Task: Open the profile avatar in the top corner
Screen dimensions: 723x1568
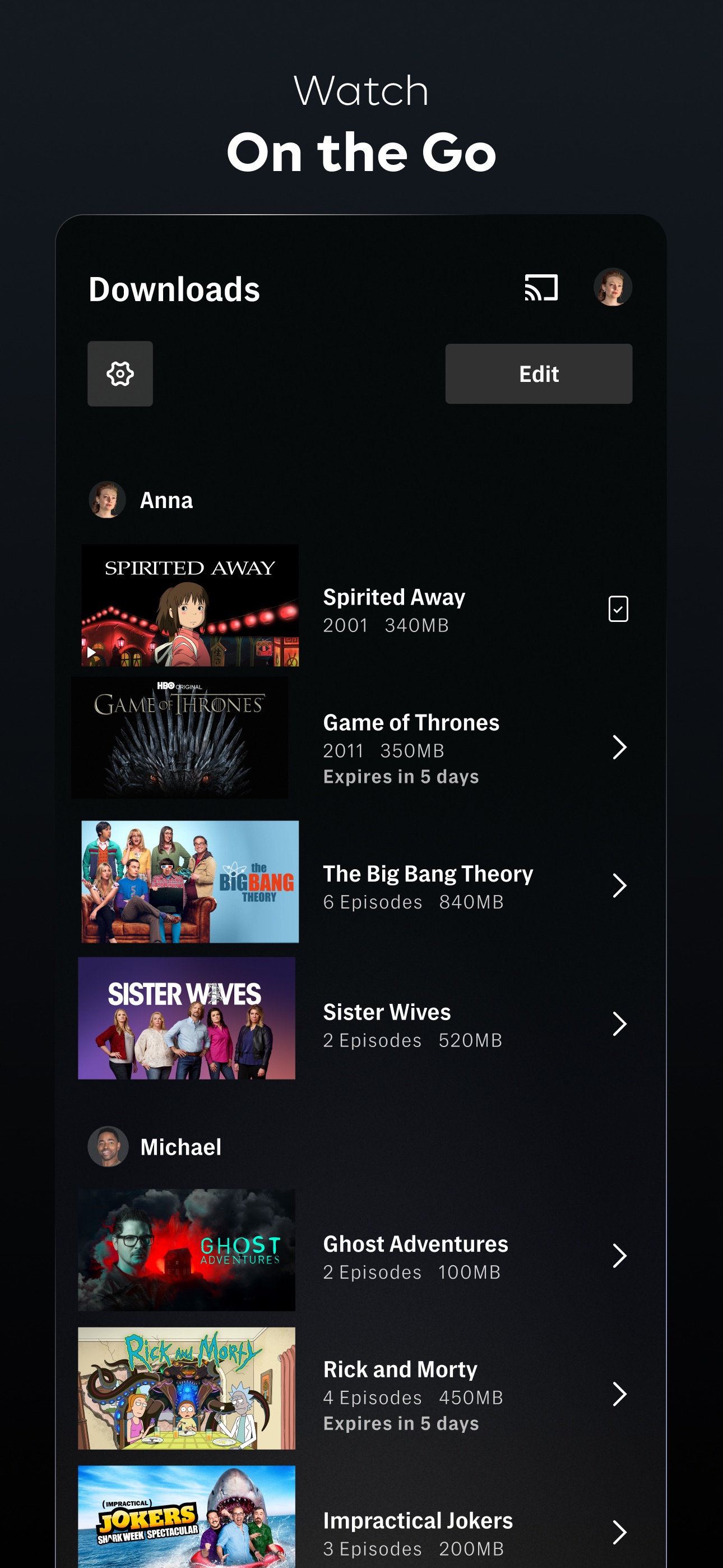Action: tap(612, 287)
